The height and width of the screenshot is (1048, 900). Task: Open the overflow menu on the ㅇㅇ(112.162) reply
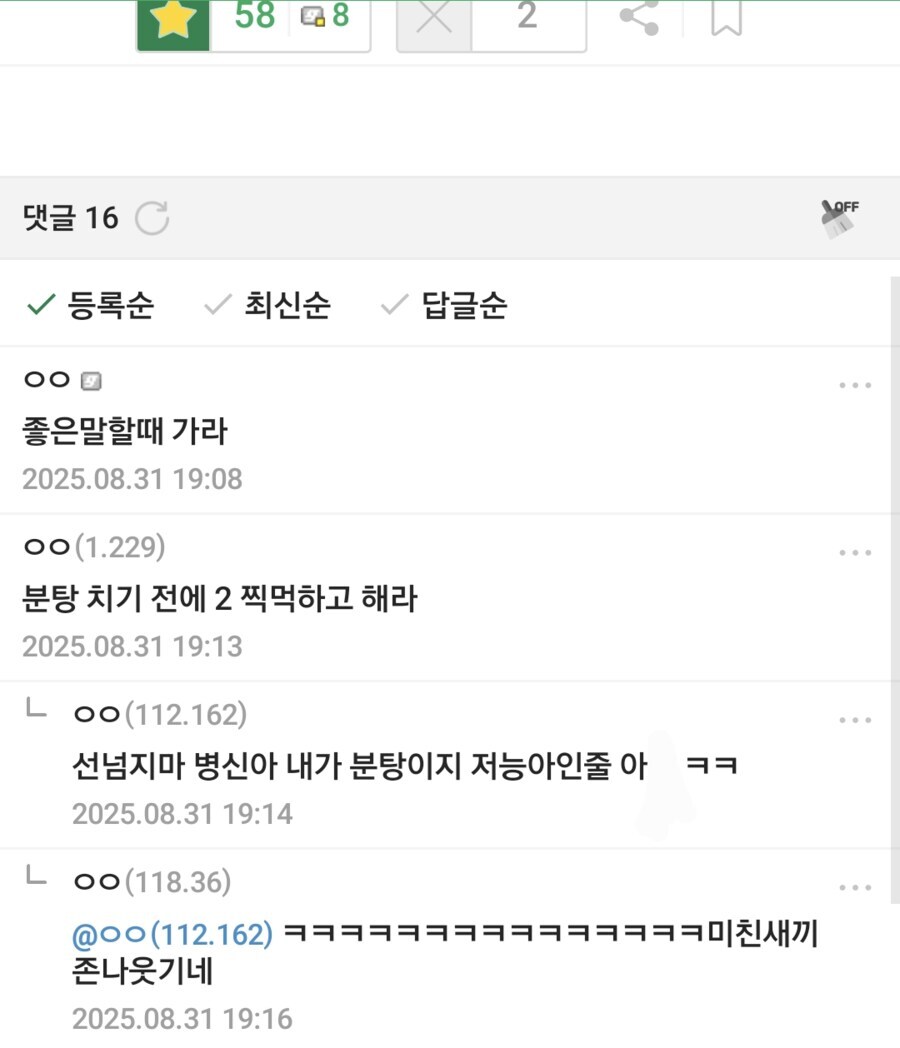point(855,720)
